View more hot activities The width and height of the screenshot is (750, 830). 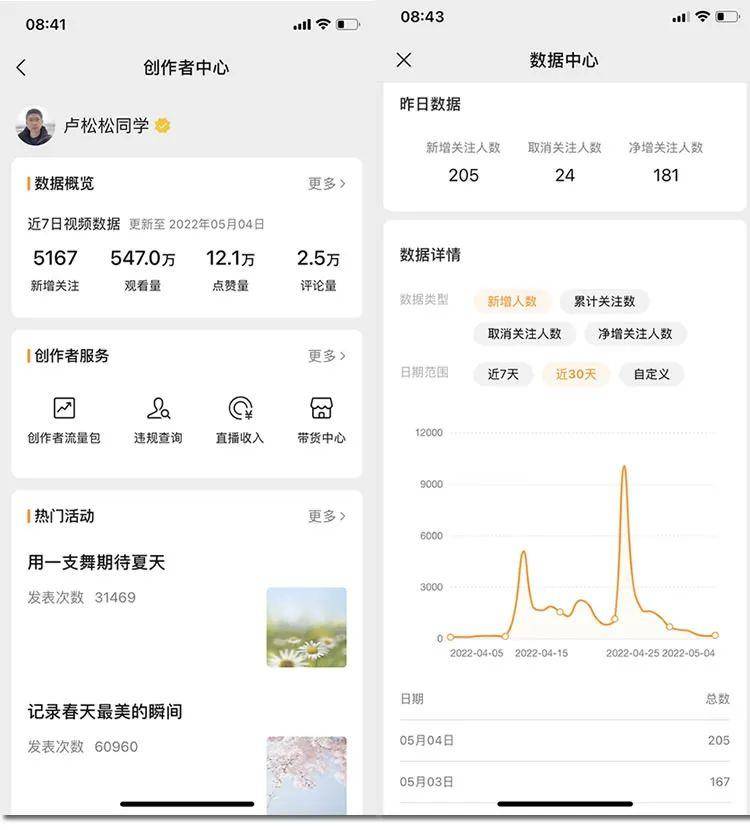pyautogui.click(x=326, y=516)
